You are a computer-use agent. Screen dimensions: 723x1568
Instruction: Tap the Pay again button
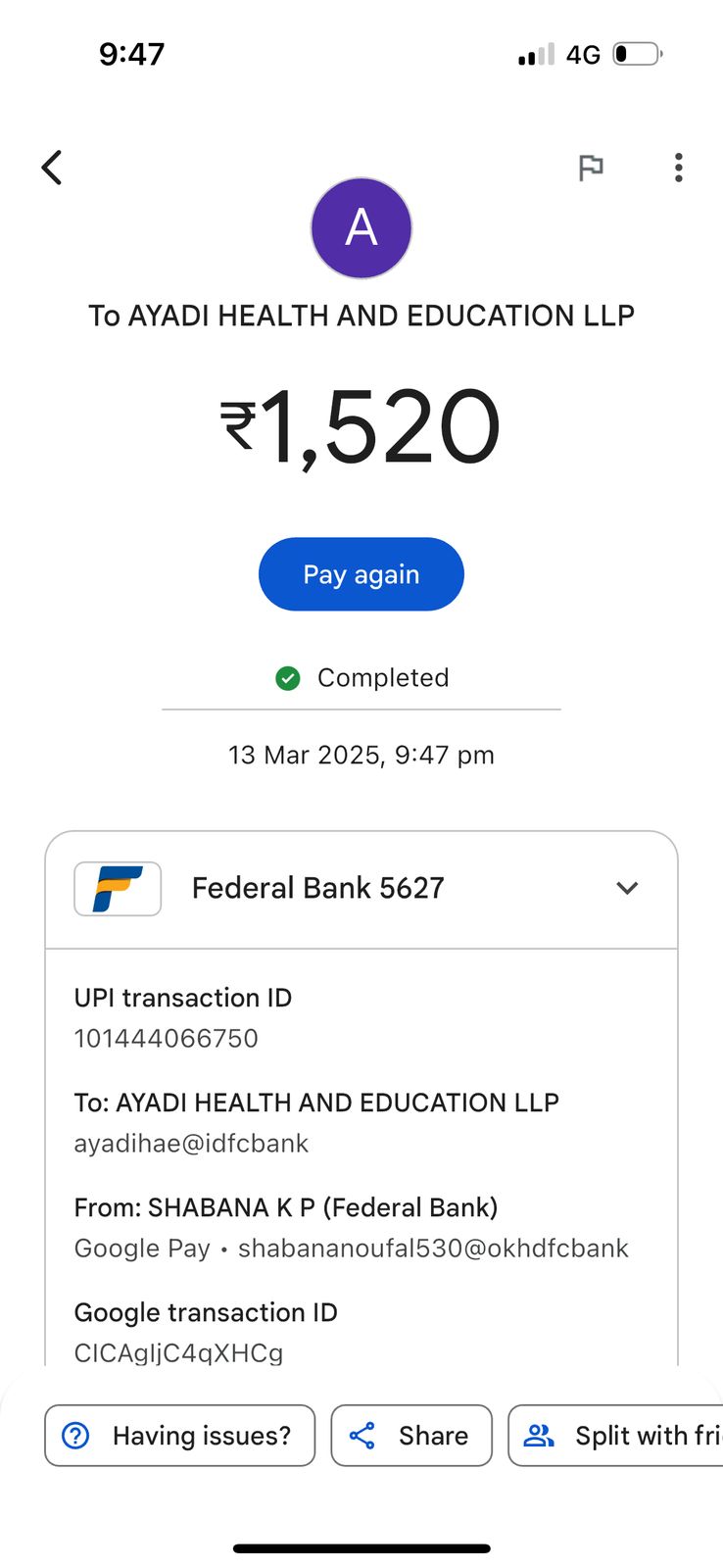point(361,574)
